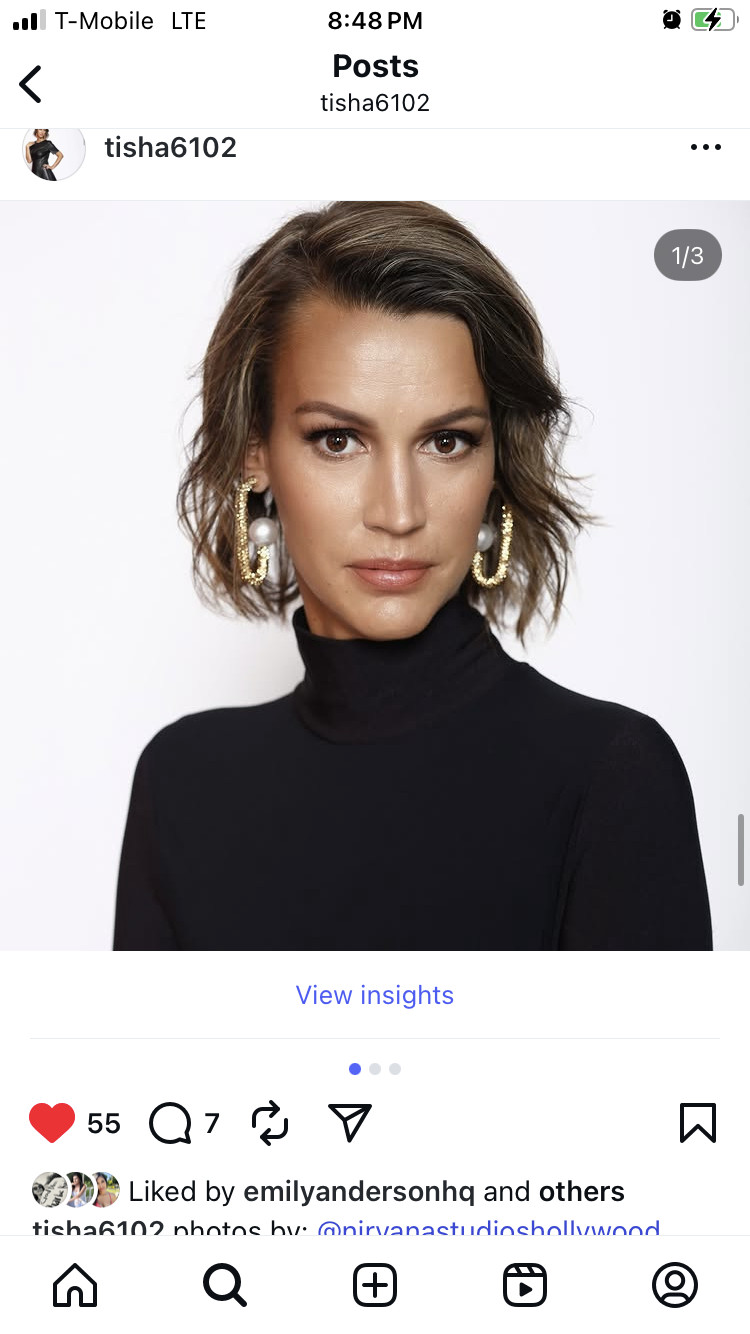
Task: Switch to the Profile tab
Action: (674, 1285)
